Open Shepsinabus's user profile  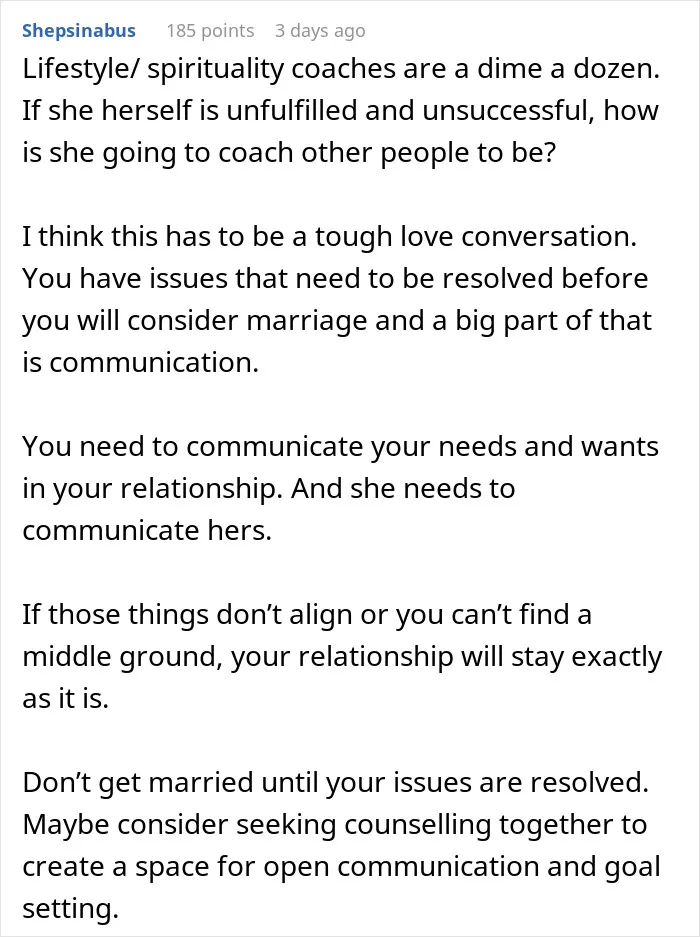click(x=79, y=30)
